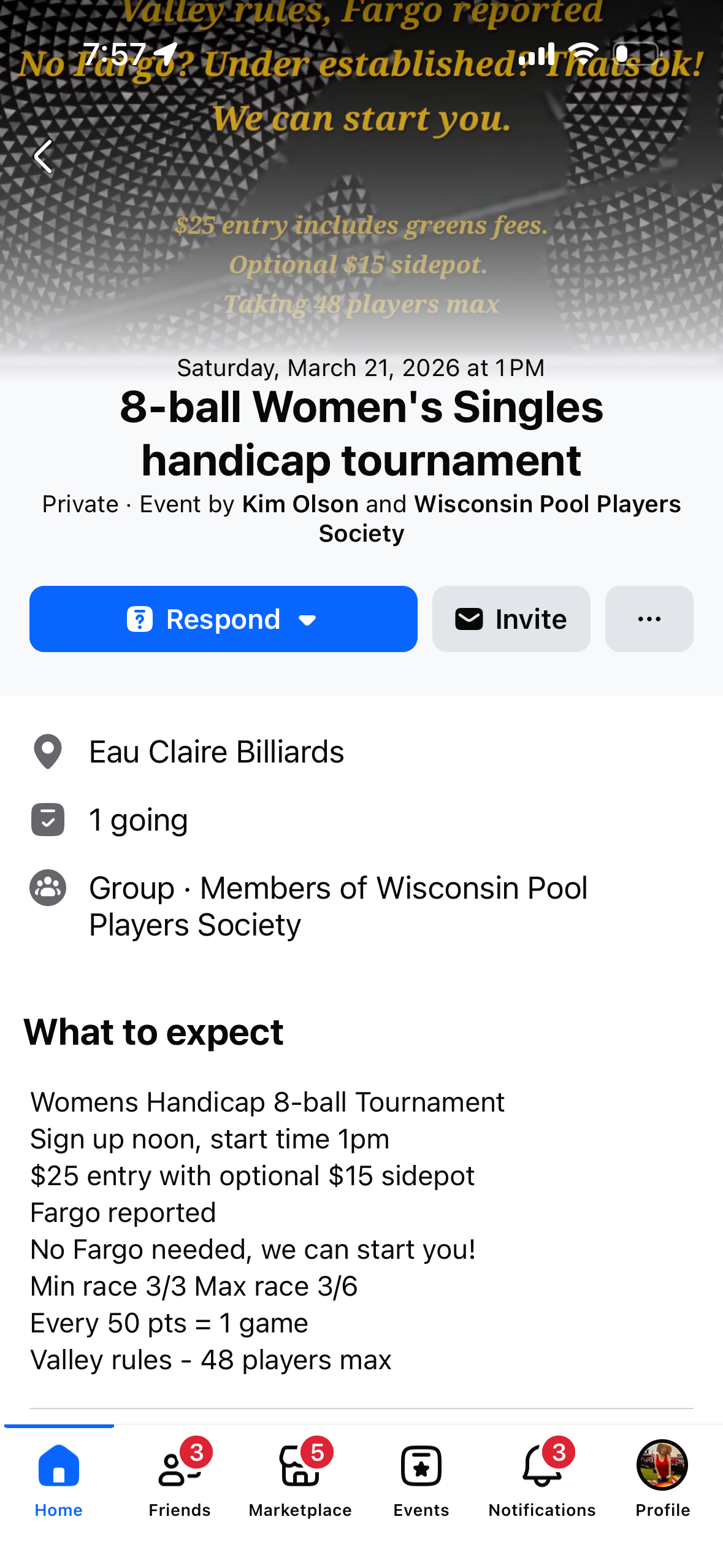Go back using the arrow icon
723x1568 pixels.
(43, 156)
